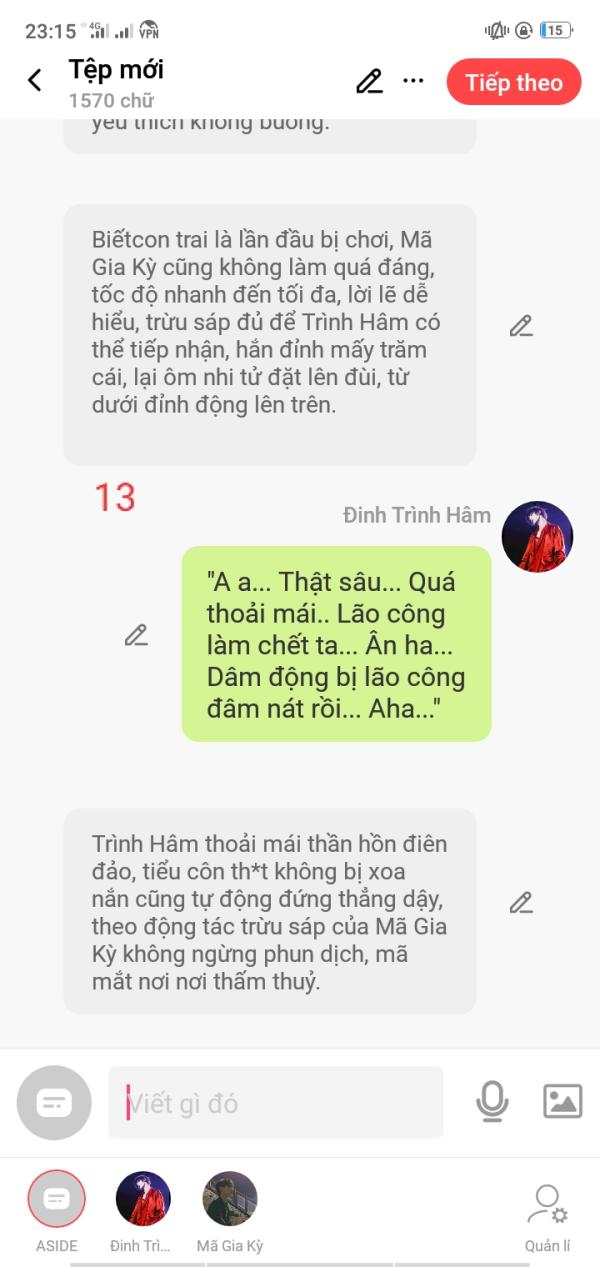Select the ASIDE narrator option
Viewport: 600px width, 1267px height.
(x=56, y=1199)
